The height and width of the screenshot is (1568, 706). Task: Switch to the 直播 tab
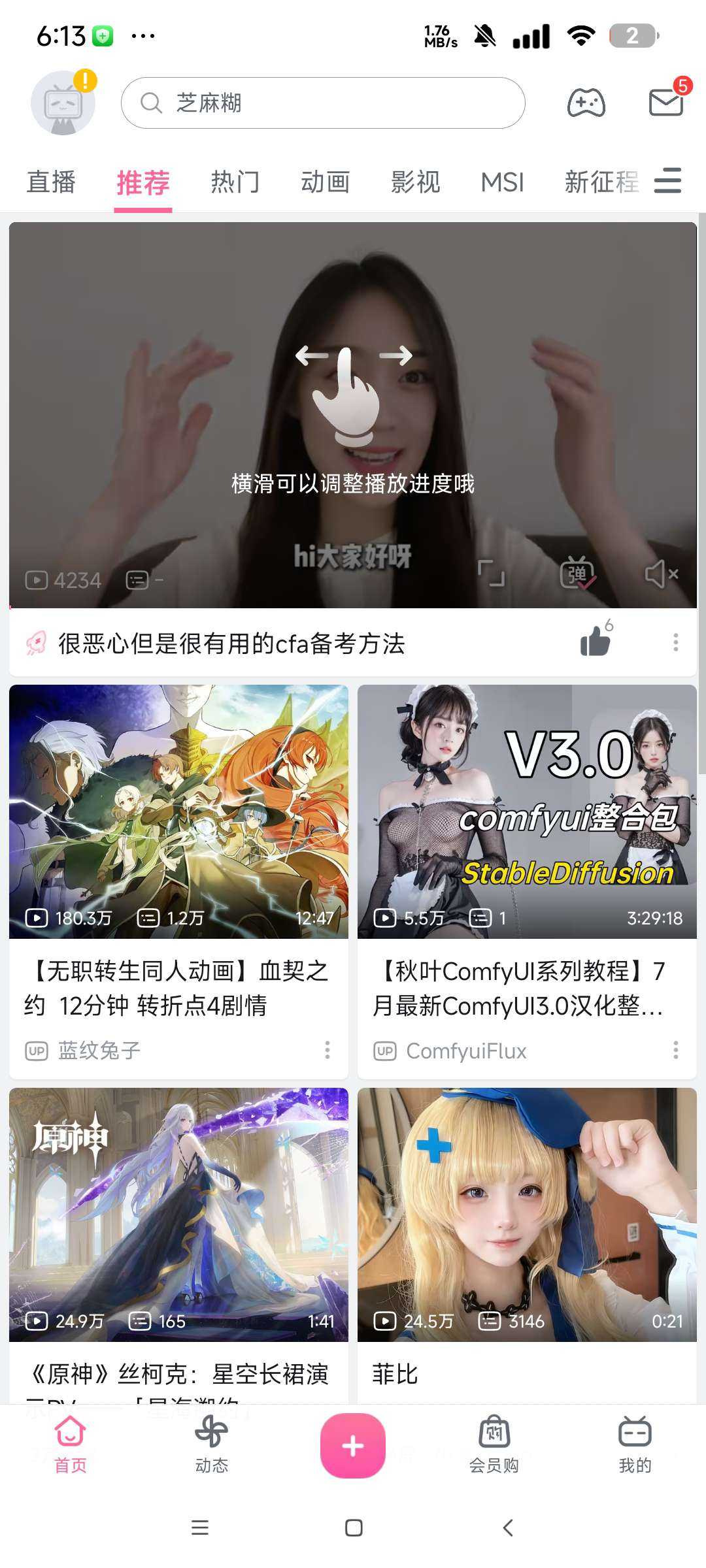pyautogui.click(x=51, y=182)
